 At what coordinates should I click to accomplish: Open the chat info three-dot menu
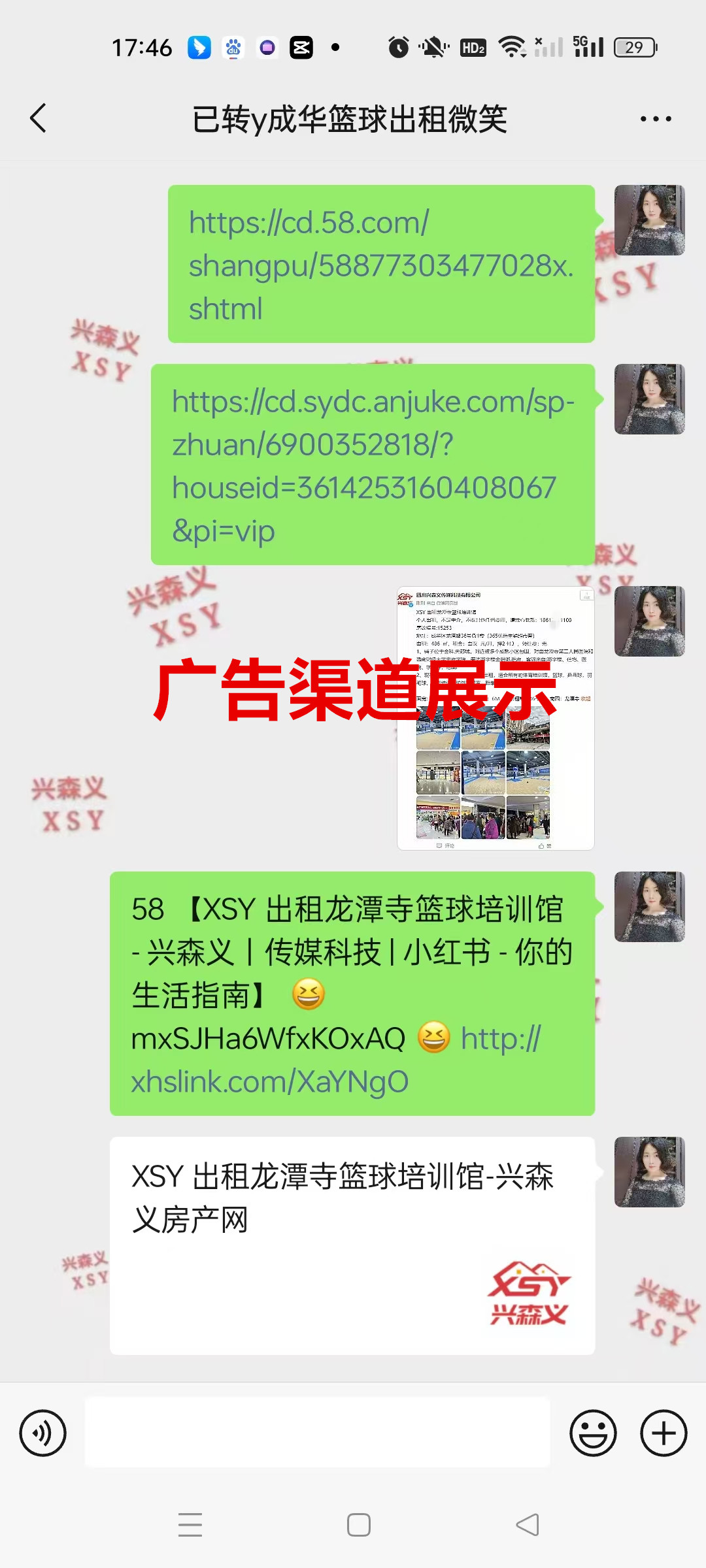coord(655,119)
